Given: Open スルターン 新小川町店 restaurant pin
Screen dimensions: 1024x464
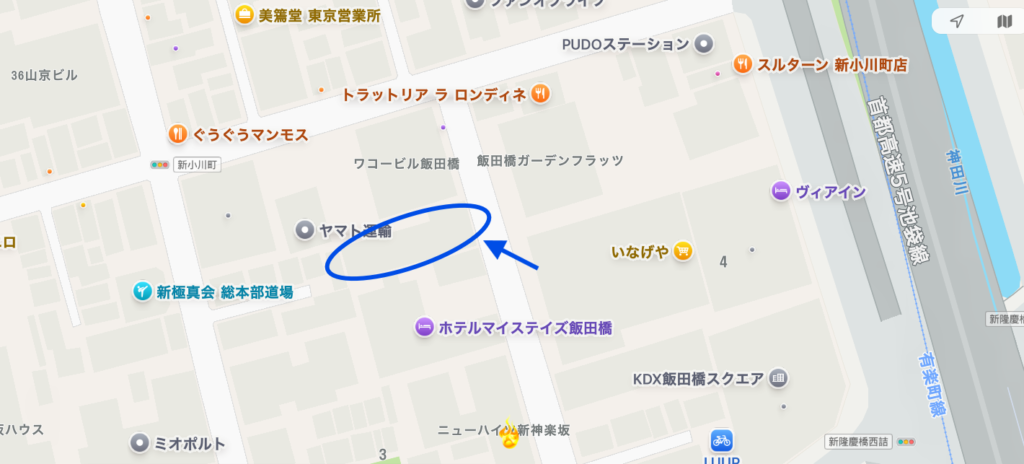Looking at the screenshot, I should (x=741, y=64).
